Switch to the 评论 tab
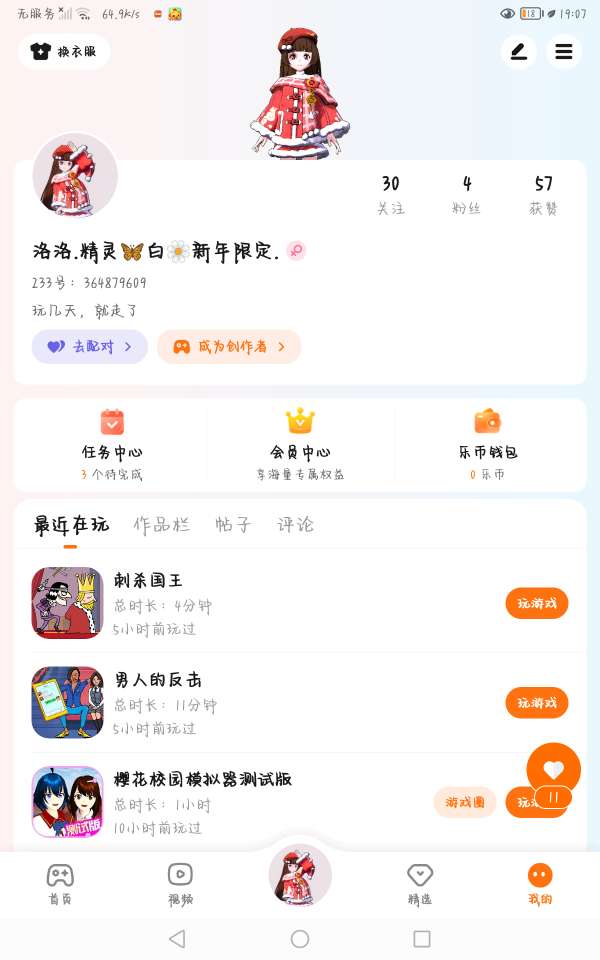Viewport: 600px width, 960px height. pos(295,524)
